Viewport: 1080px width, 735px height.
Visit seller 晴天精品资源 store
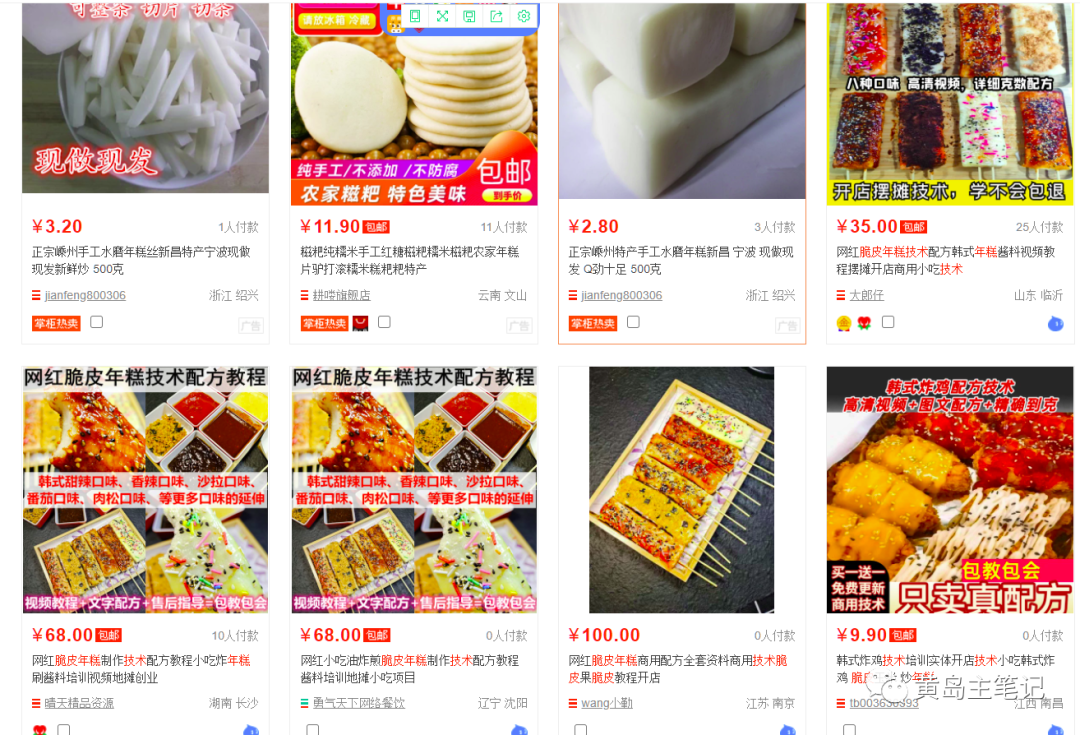point(79,703)
